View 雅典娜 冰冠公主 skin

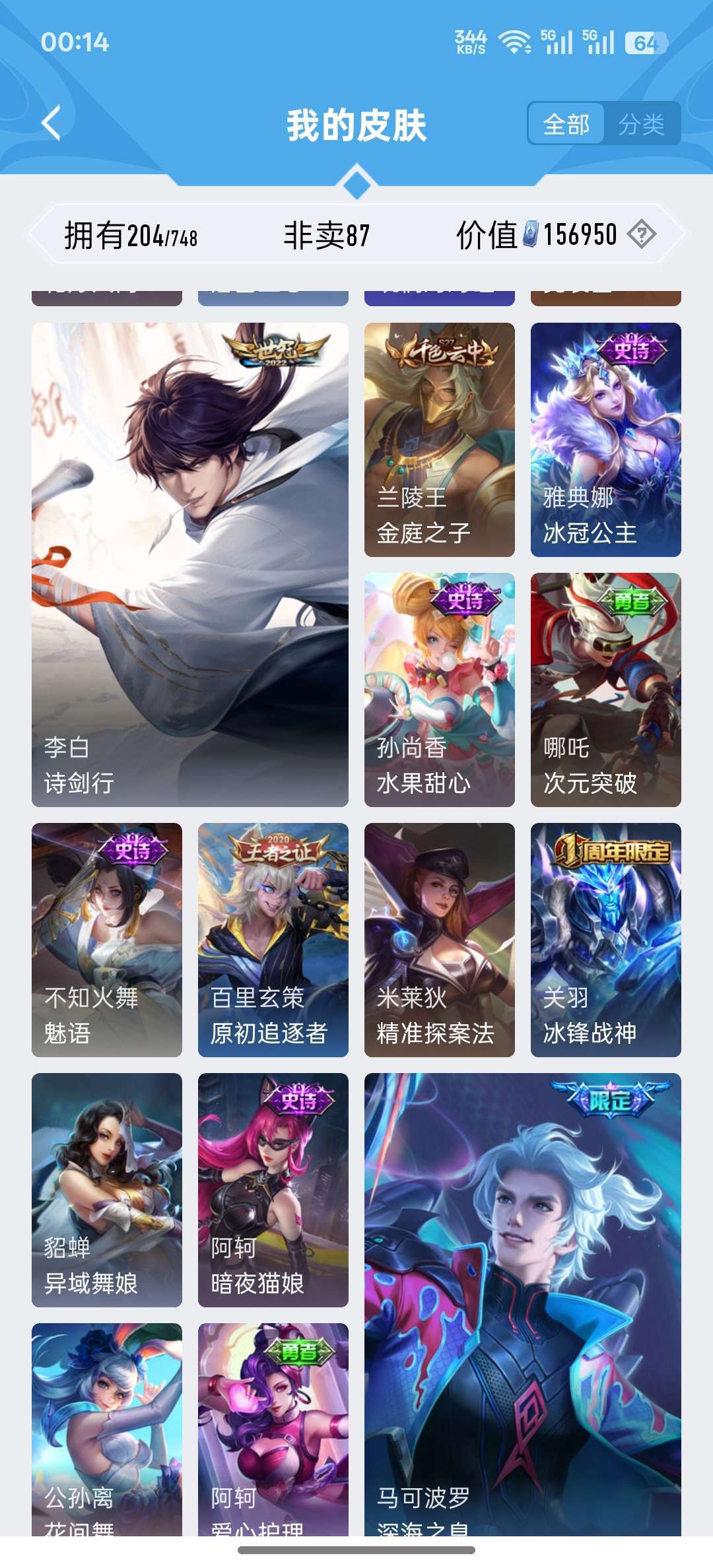tap(605, 440)
